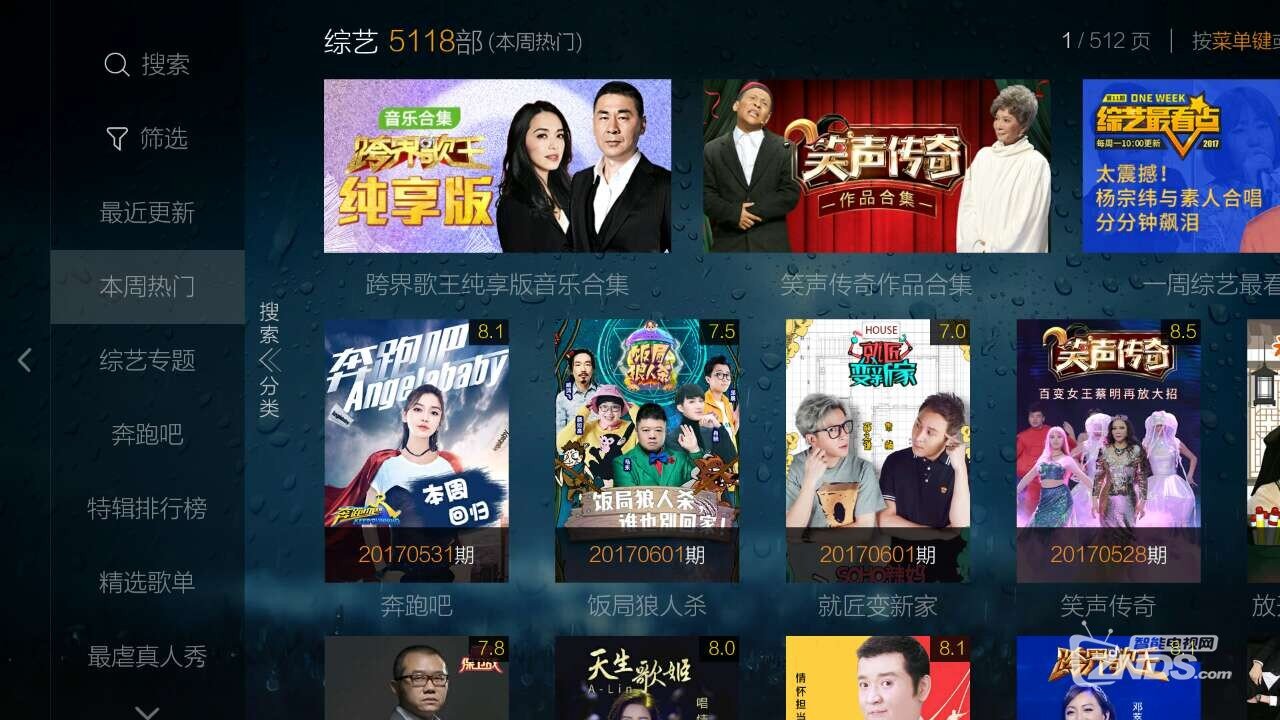The image size is (1280, 720).
Task: Collapse the 搜索分类 side panel
Action: tap(269, 360)
